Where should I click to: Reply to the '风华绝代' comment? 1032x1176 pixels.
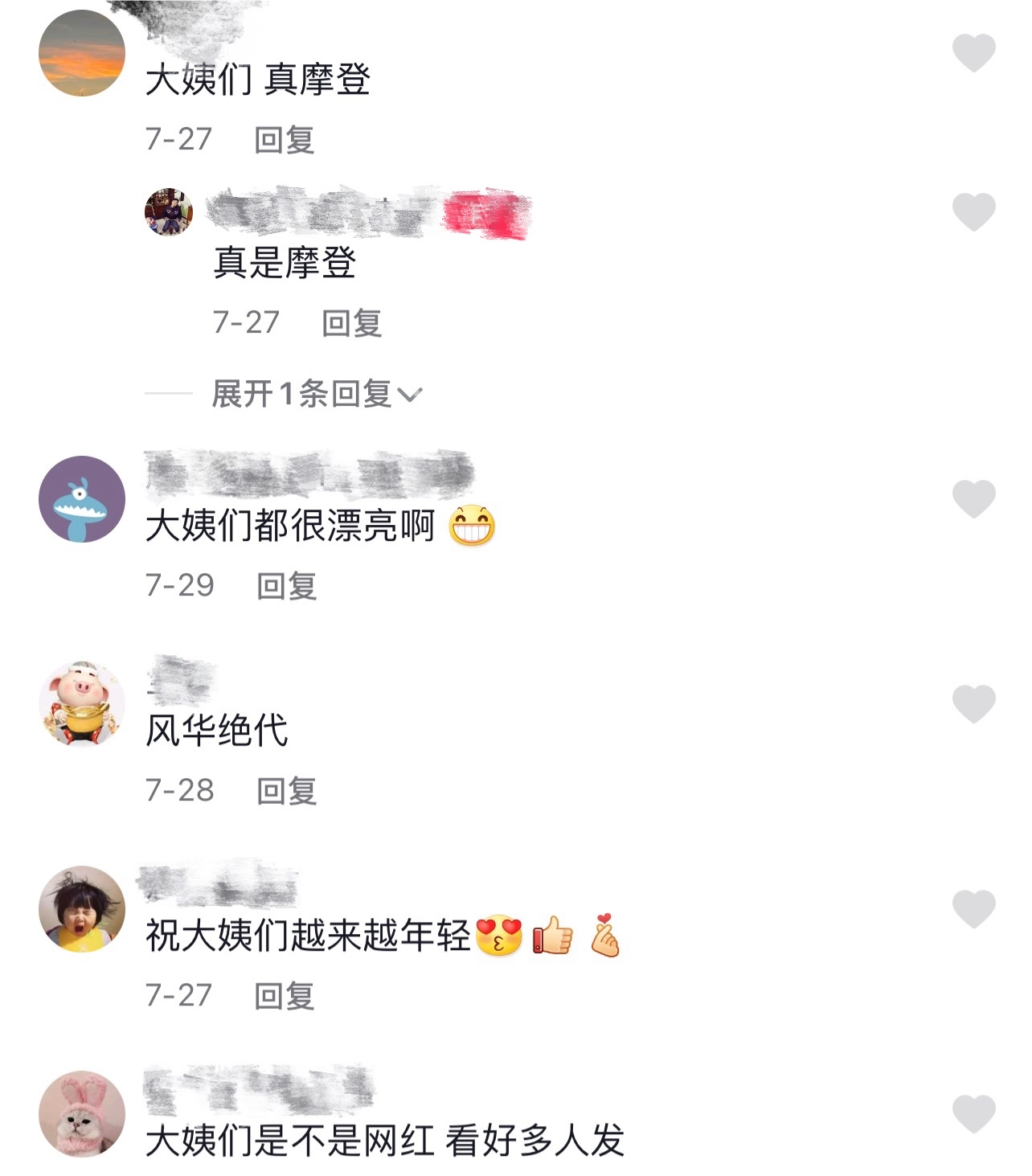pos(286,791)
